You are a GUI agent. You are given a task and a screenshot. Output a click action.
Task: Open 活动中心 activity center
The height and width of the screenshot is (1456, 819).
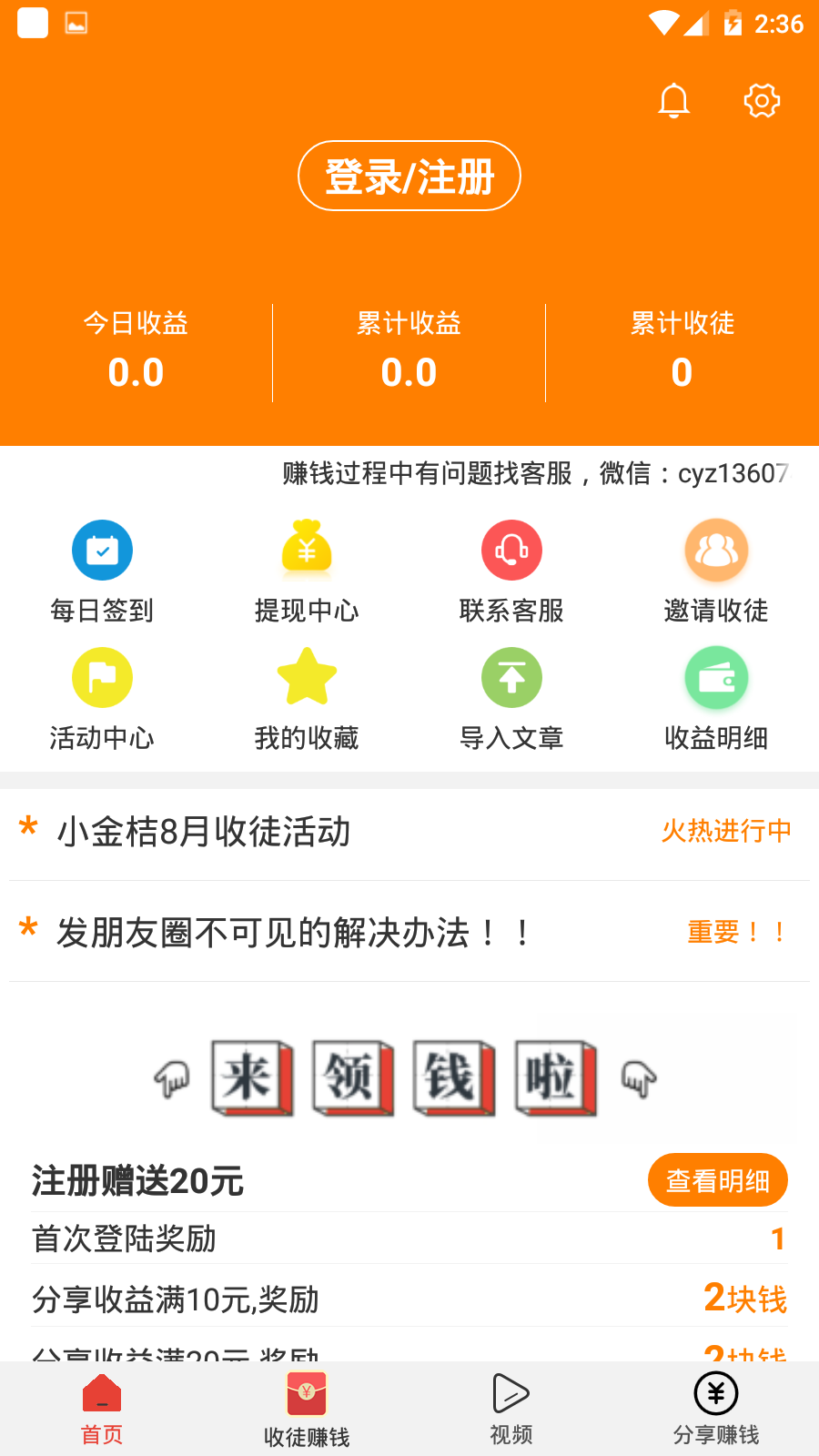pos(102,698)
